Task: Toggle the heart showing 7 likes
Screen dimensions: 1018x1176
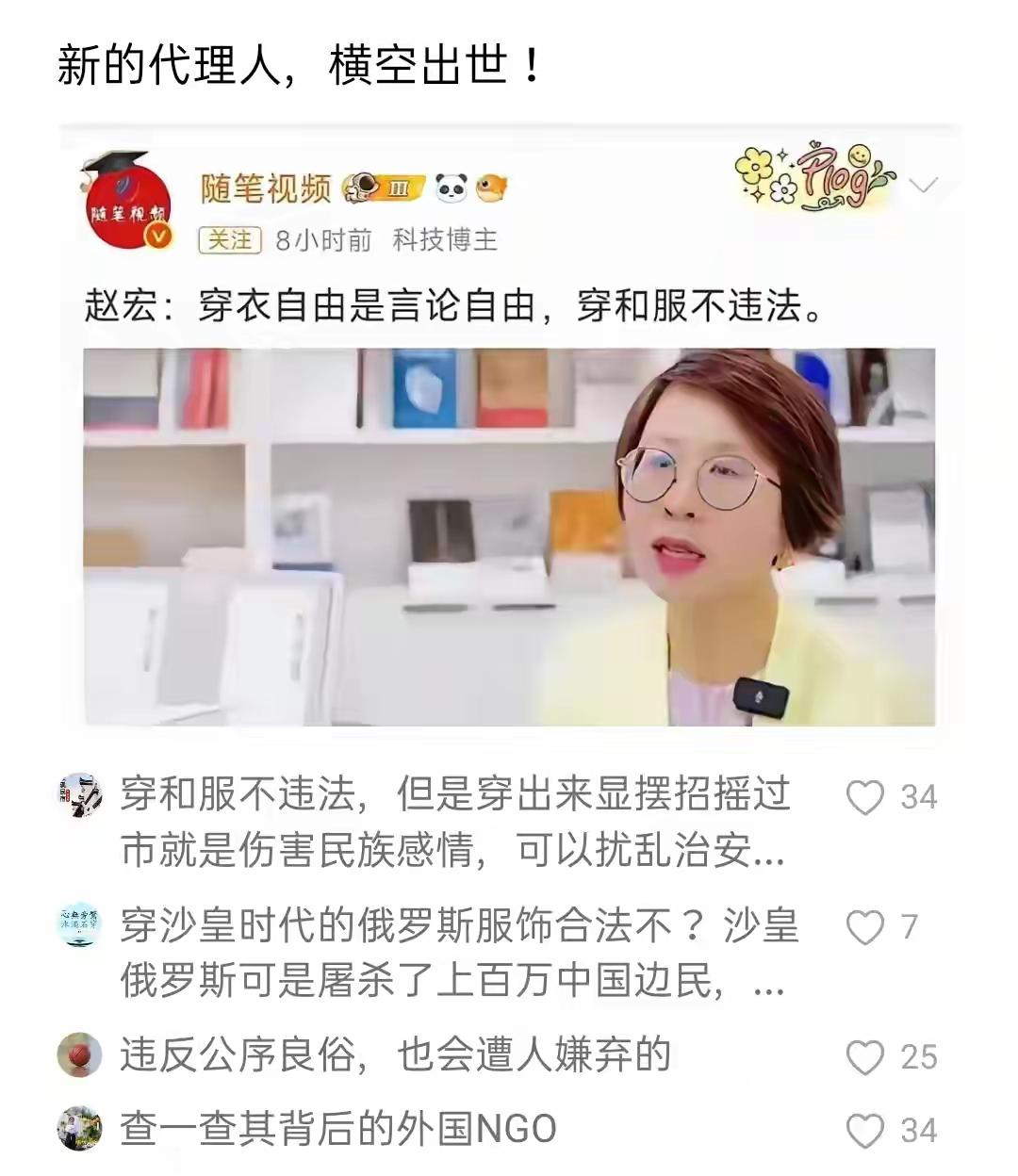Action: [863, 928]
